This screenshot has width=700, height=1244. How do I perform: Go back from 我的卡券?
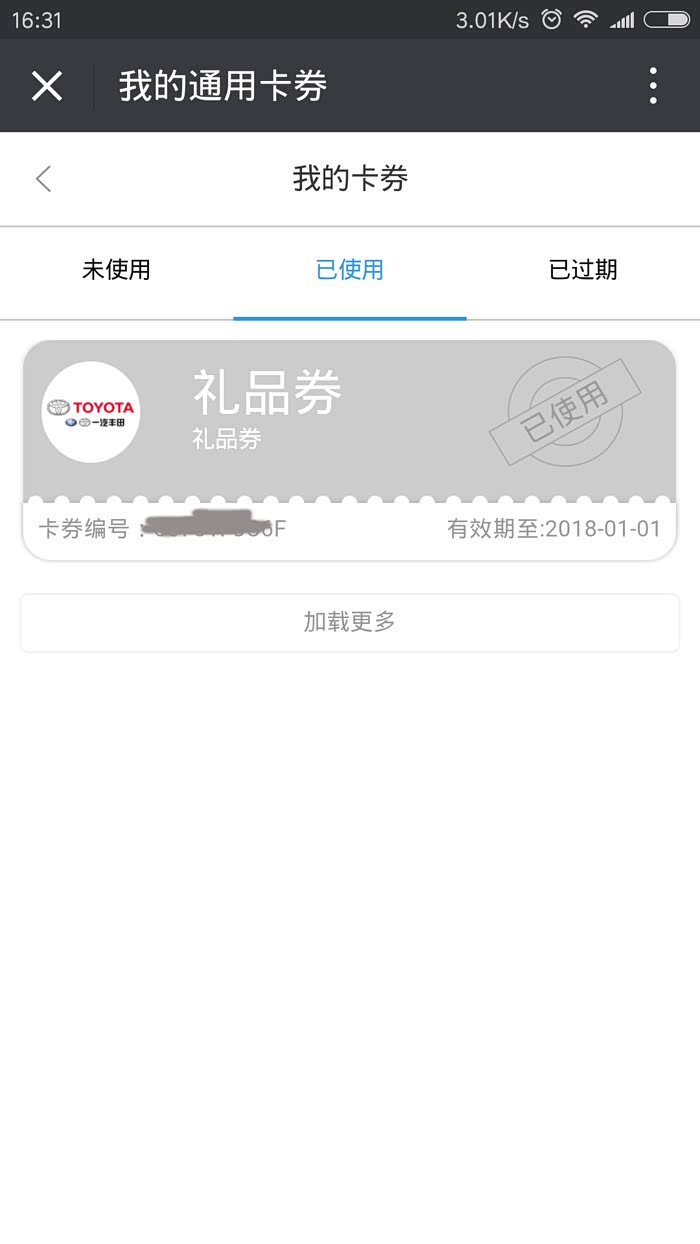pos(43,179)
